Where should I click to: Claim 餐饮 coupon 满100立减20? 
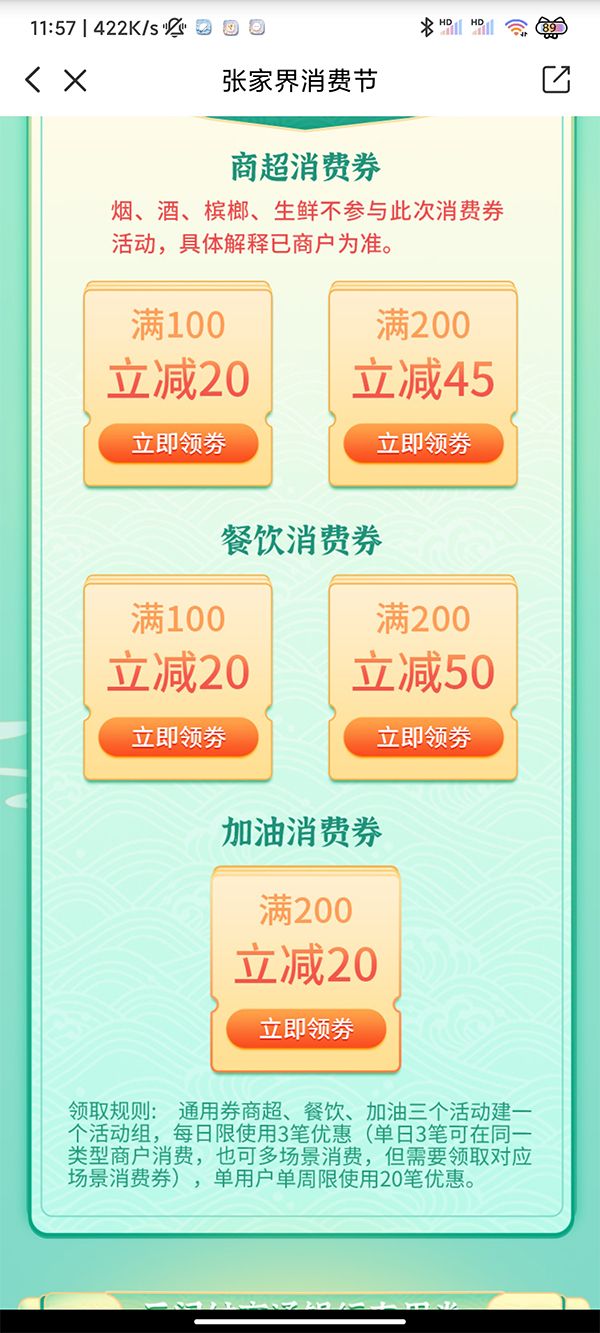click(178, 738)
